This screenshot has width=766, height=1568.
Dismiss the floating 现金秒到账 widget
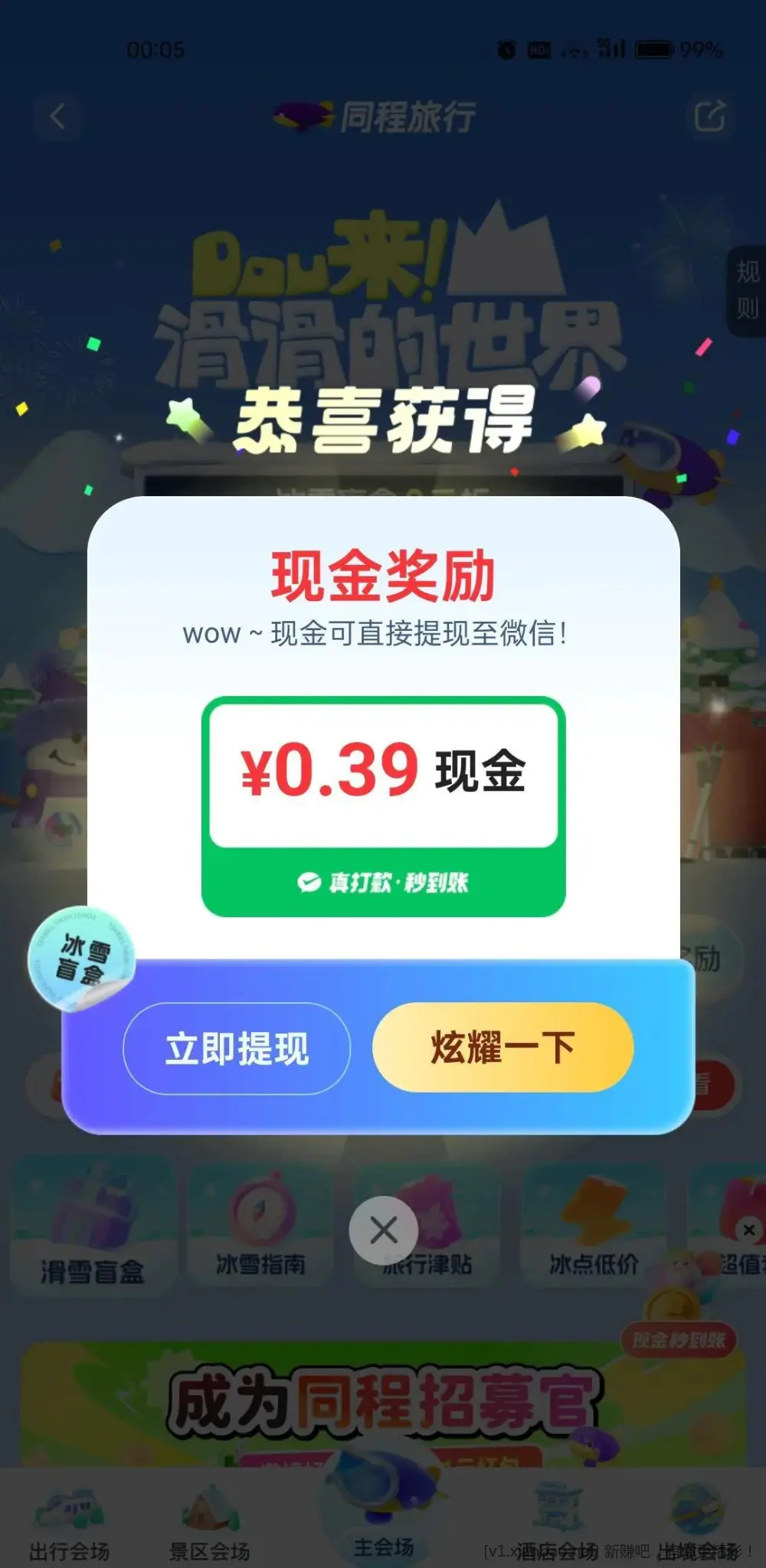pyautogui.click(x=748, y=1230)
